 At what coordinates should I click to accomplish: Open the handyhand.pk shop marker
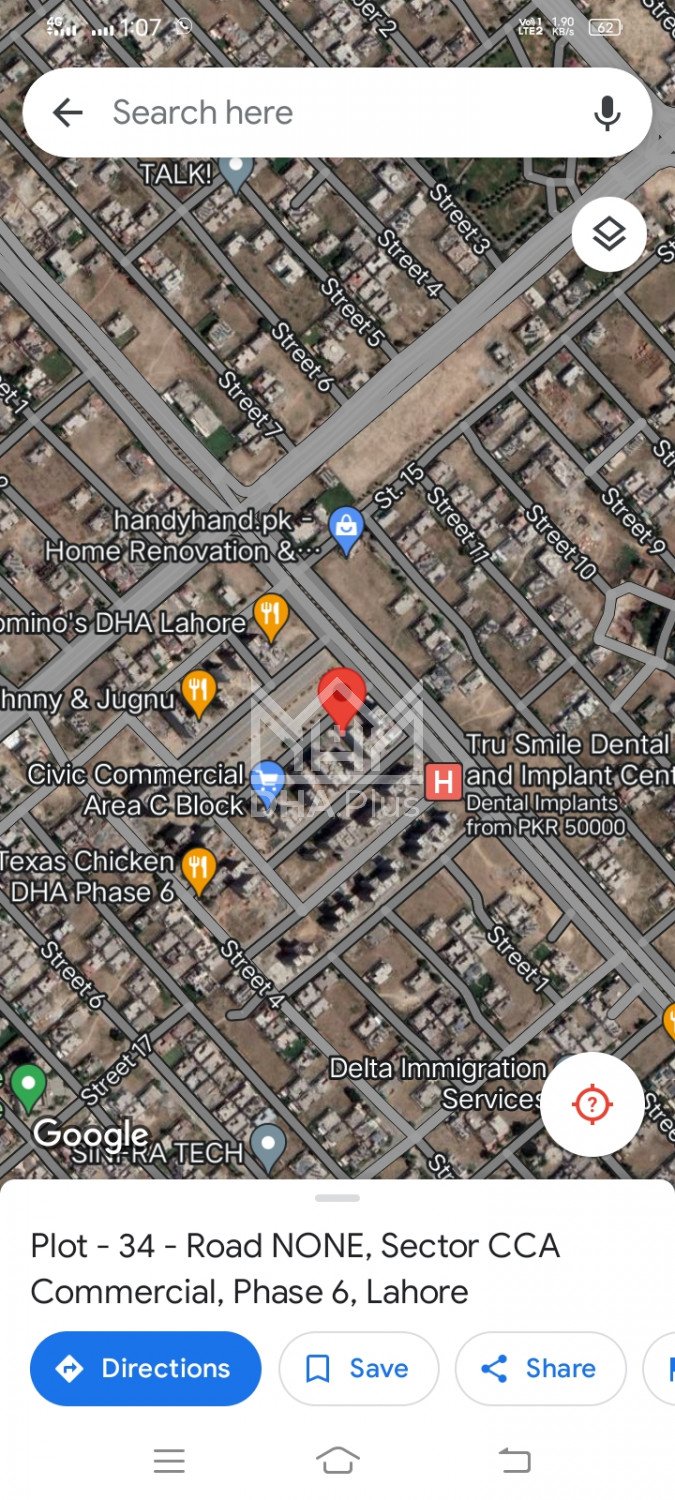[346, 530]
